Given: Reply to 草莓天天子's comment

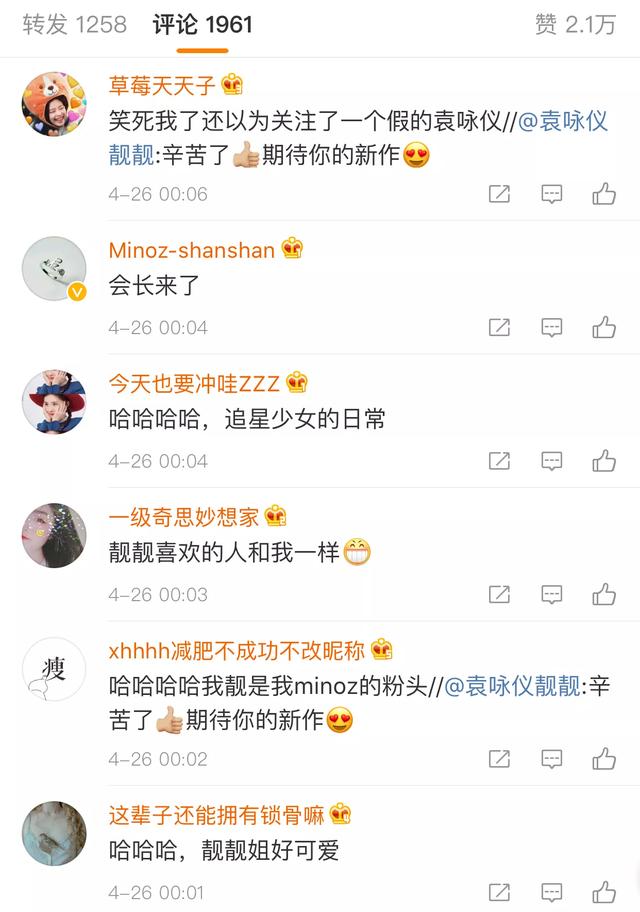Looking at the screenshot, I should click(x=551, y=194).
